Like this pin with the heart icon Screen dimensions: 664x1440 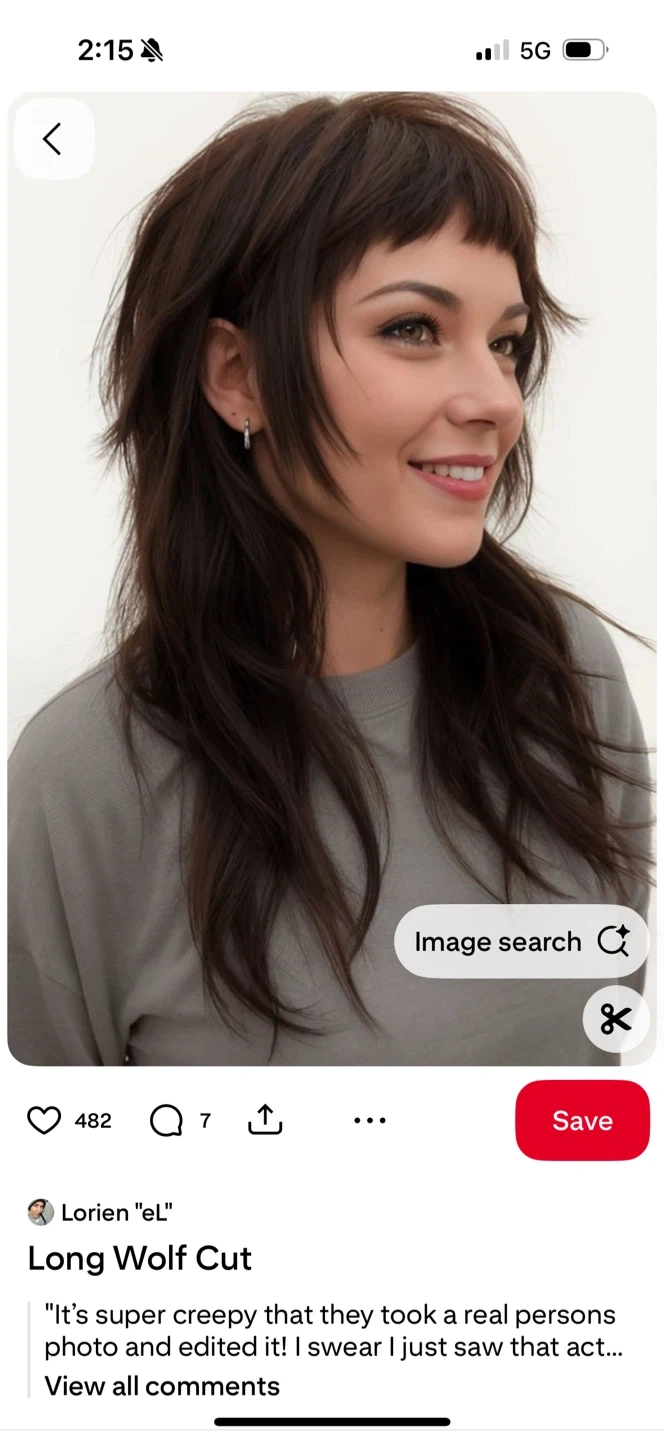click(44, 1121)
